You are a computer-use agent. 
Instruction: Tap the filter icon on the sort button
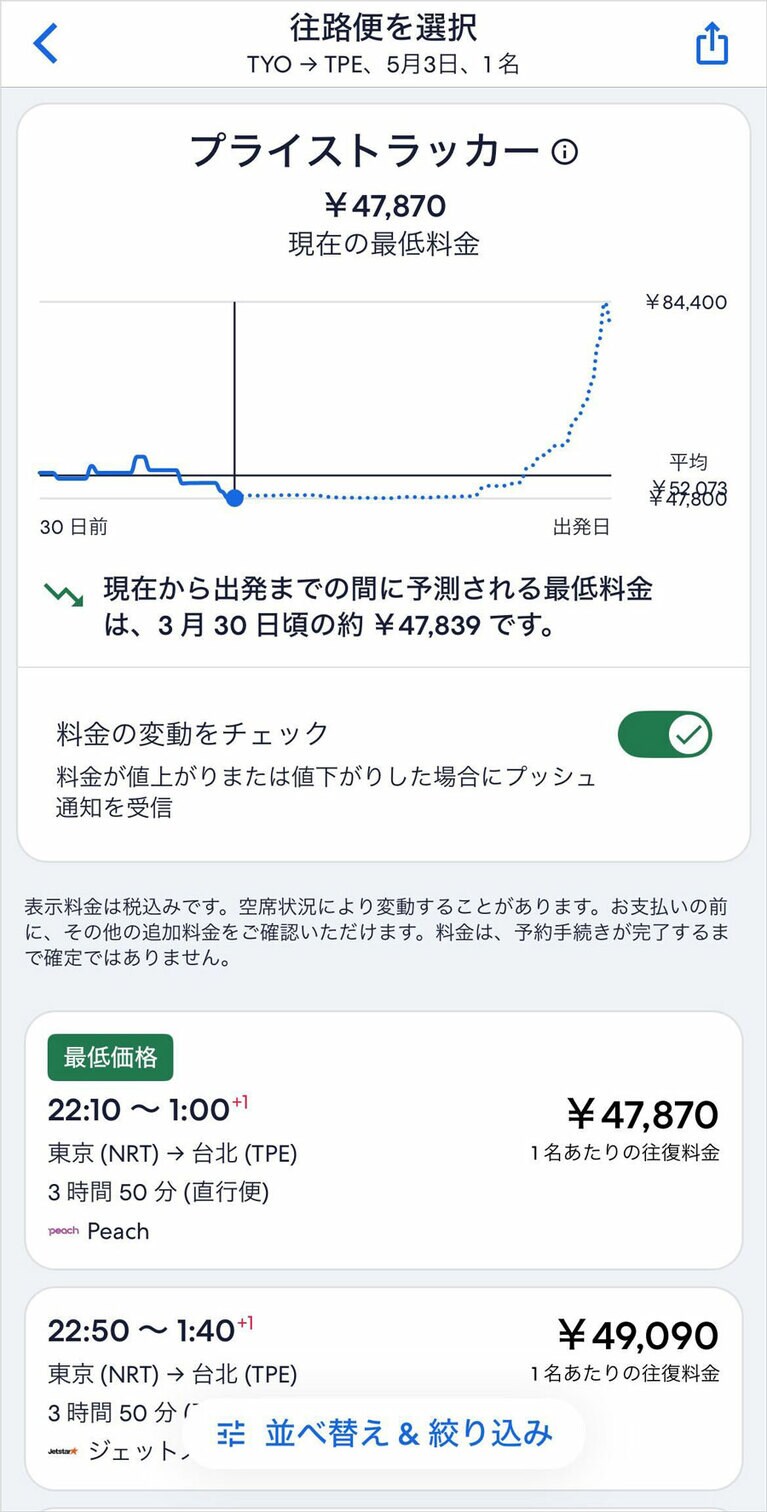coord(234,1434)
